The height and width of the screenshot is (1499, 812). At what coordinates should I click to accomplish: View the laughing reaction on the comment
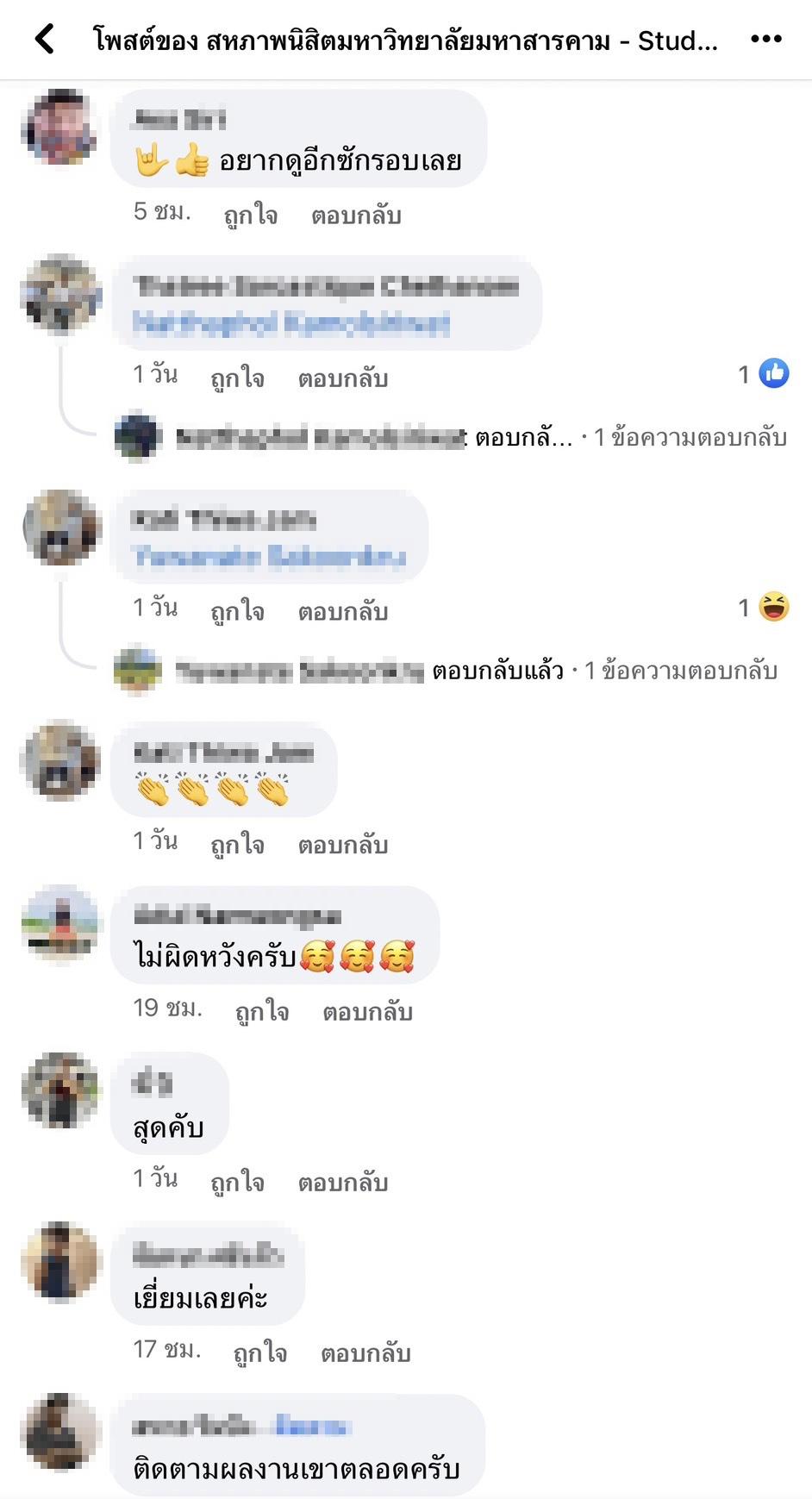(773, 607)
